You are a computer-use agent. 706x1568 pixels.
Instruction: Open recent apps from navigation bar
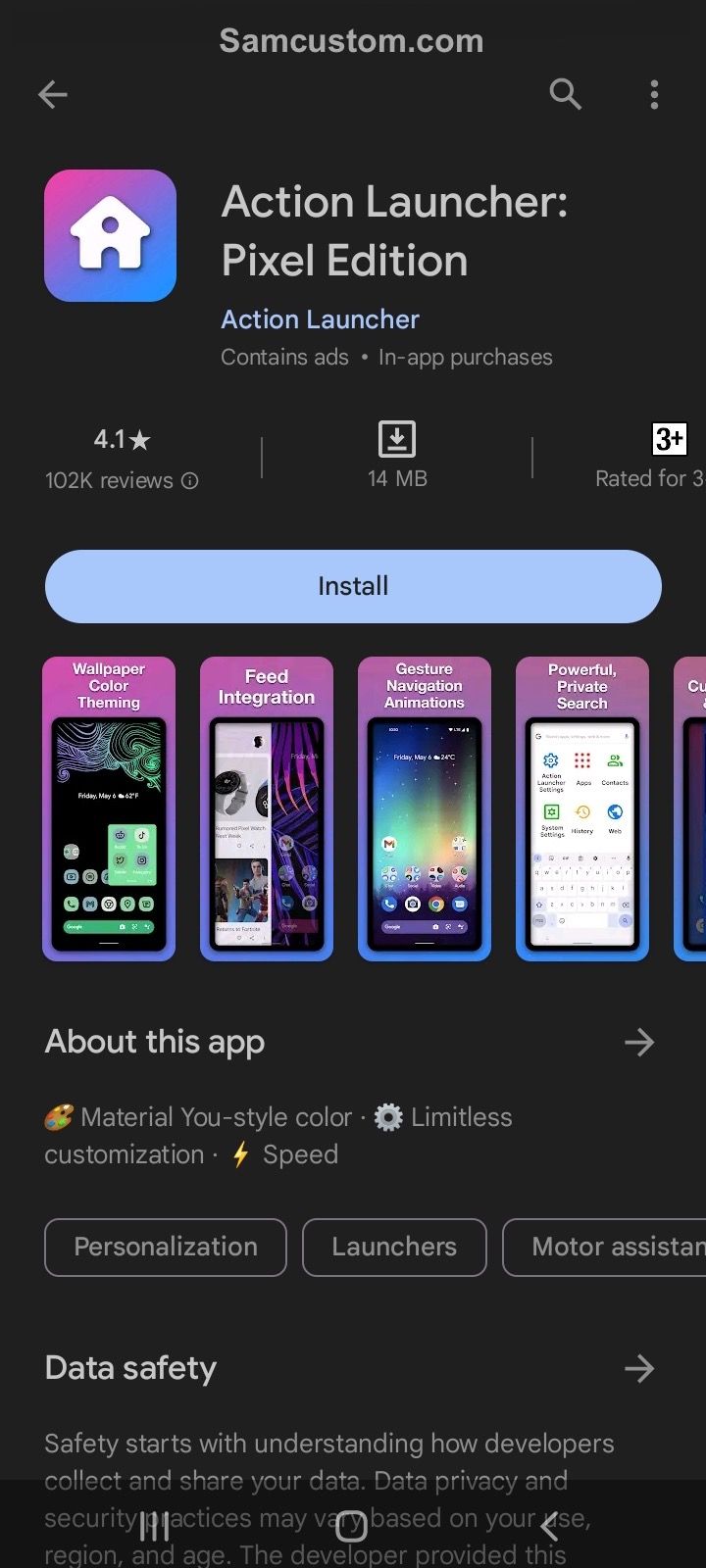click(x=154, y=1526)
